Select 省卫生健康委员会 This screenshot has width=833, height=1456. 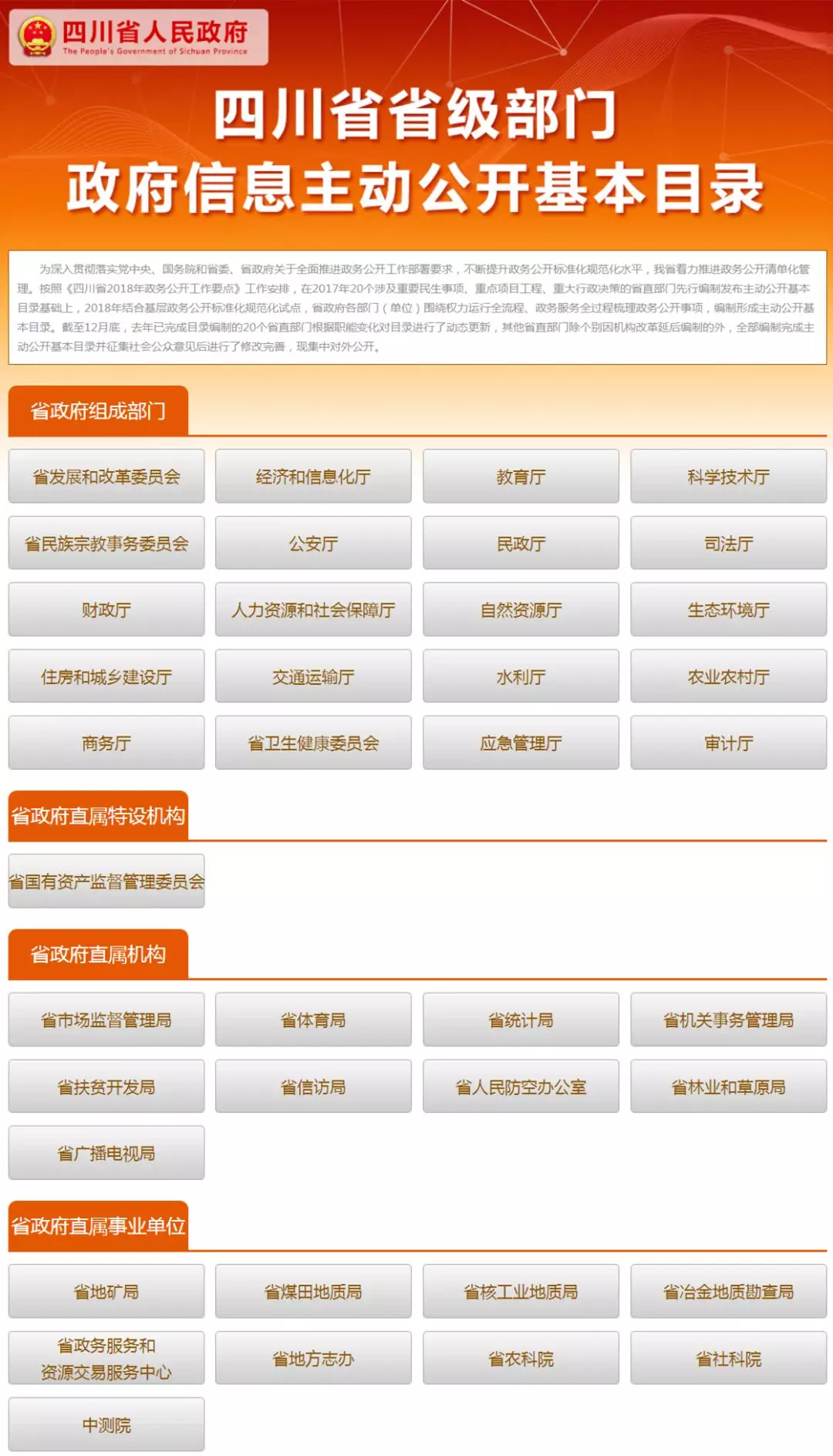[x=313, y=743]
